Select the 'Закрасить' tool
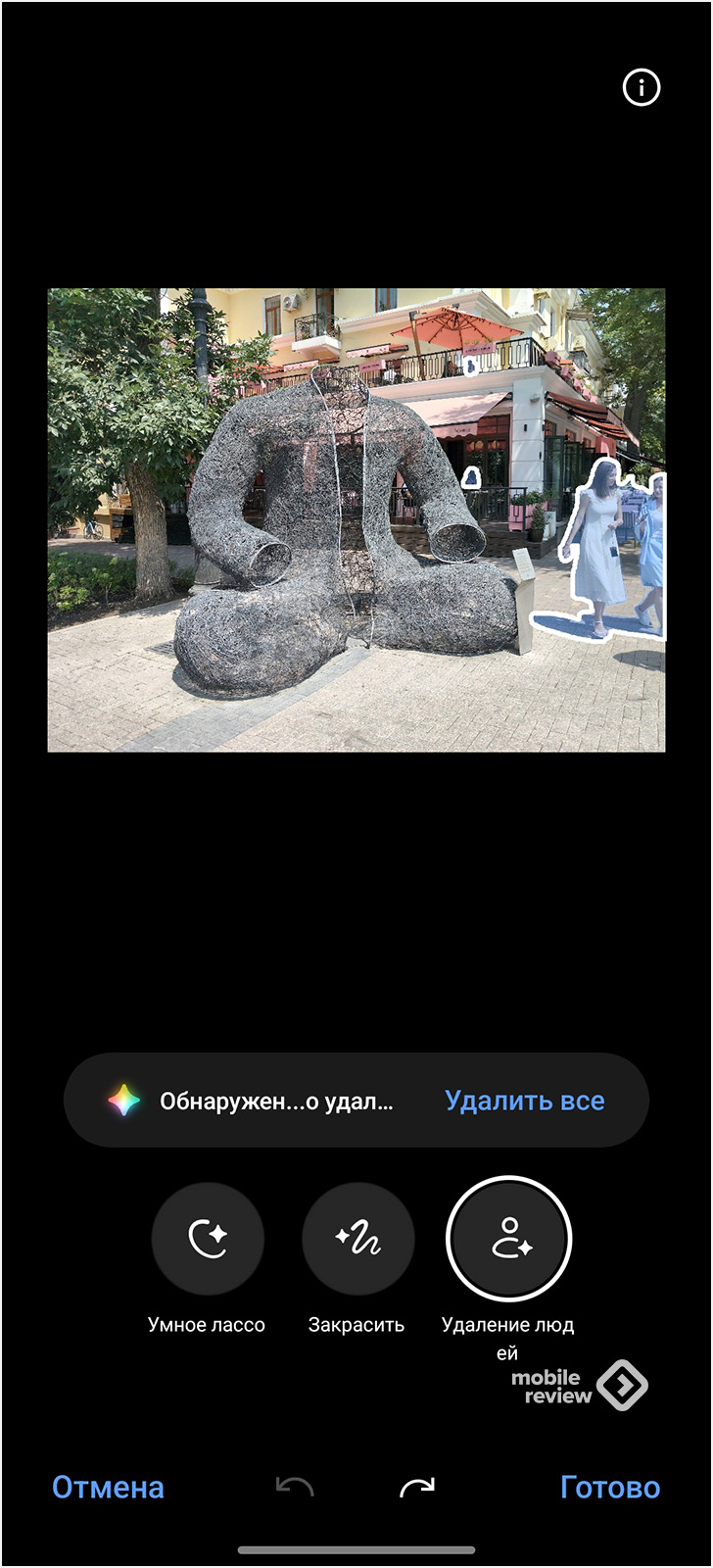The height and width of the screenshot is (1568, 713). pos(357,1240)
